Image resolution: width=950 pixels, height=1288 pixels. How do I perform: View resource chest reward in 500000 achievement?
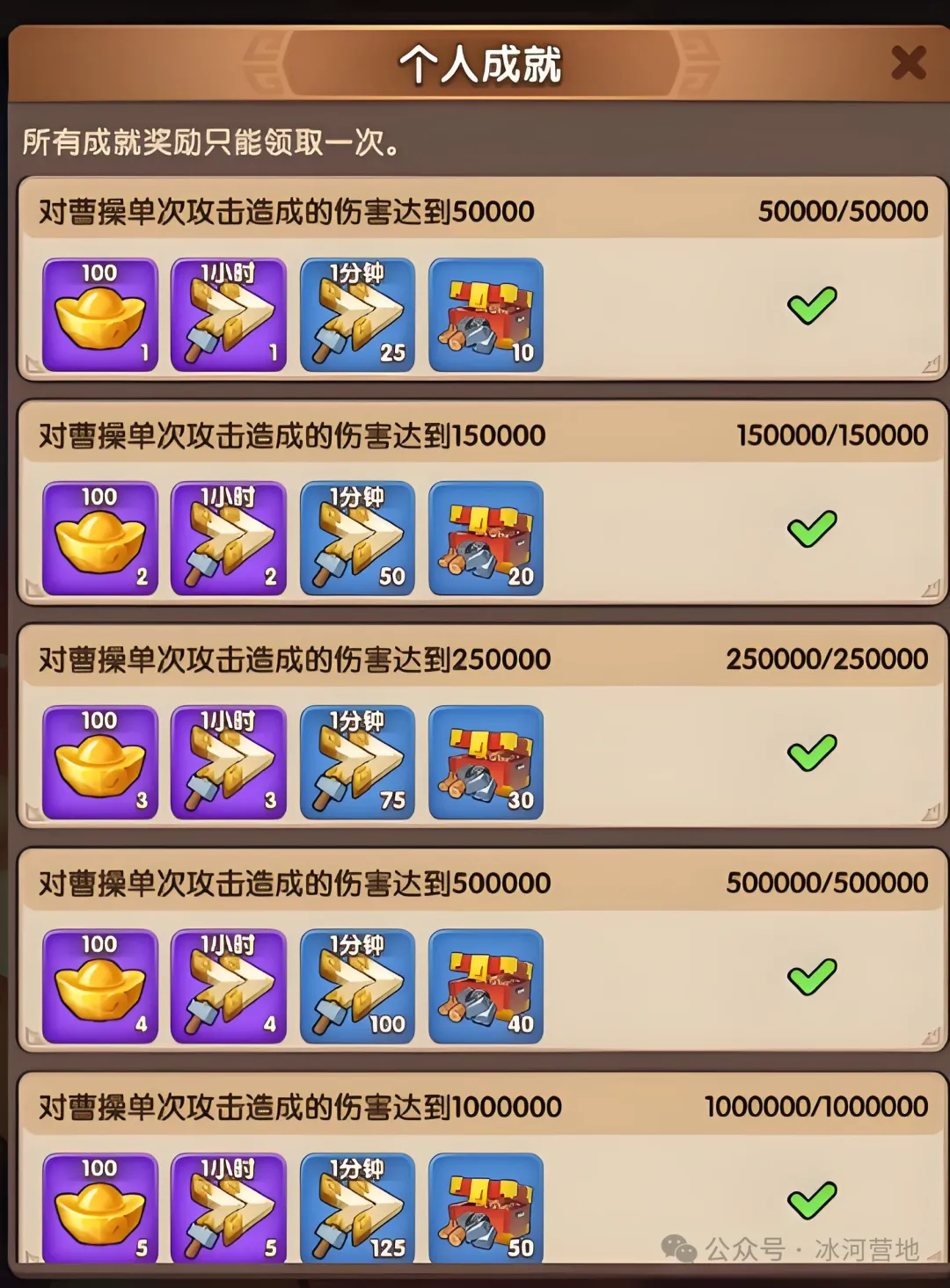486,986
